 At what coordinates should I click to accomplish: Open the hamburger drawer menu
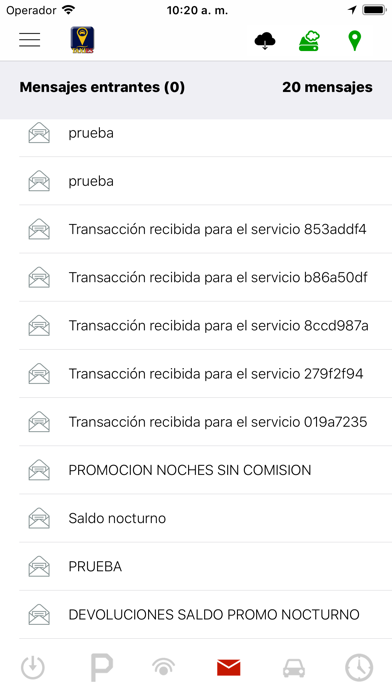pyautogui.click(x=30, y=40)
